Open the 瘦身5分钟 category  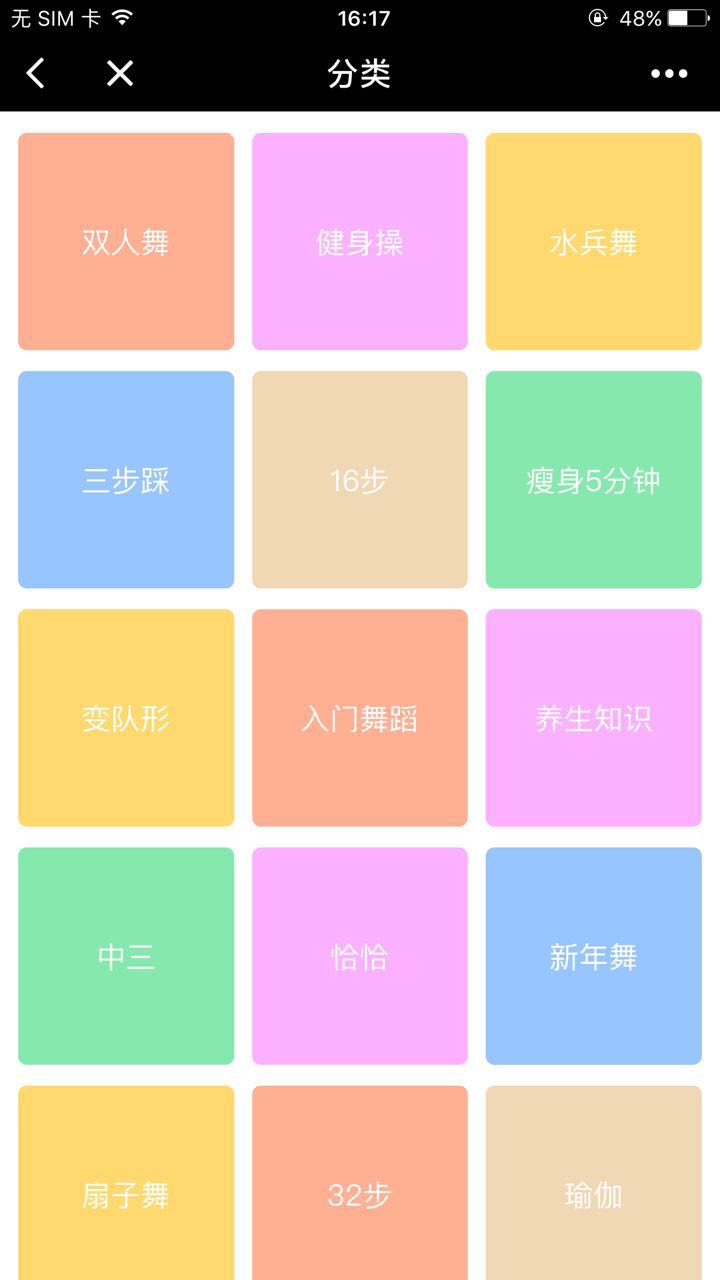[x=594, y=480]
